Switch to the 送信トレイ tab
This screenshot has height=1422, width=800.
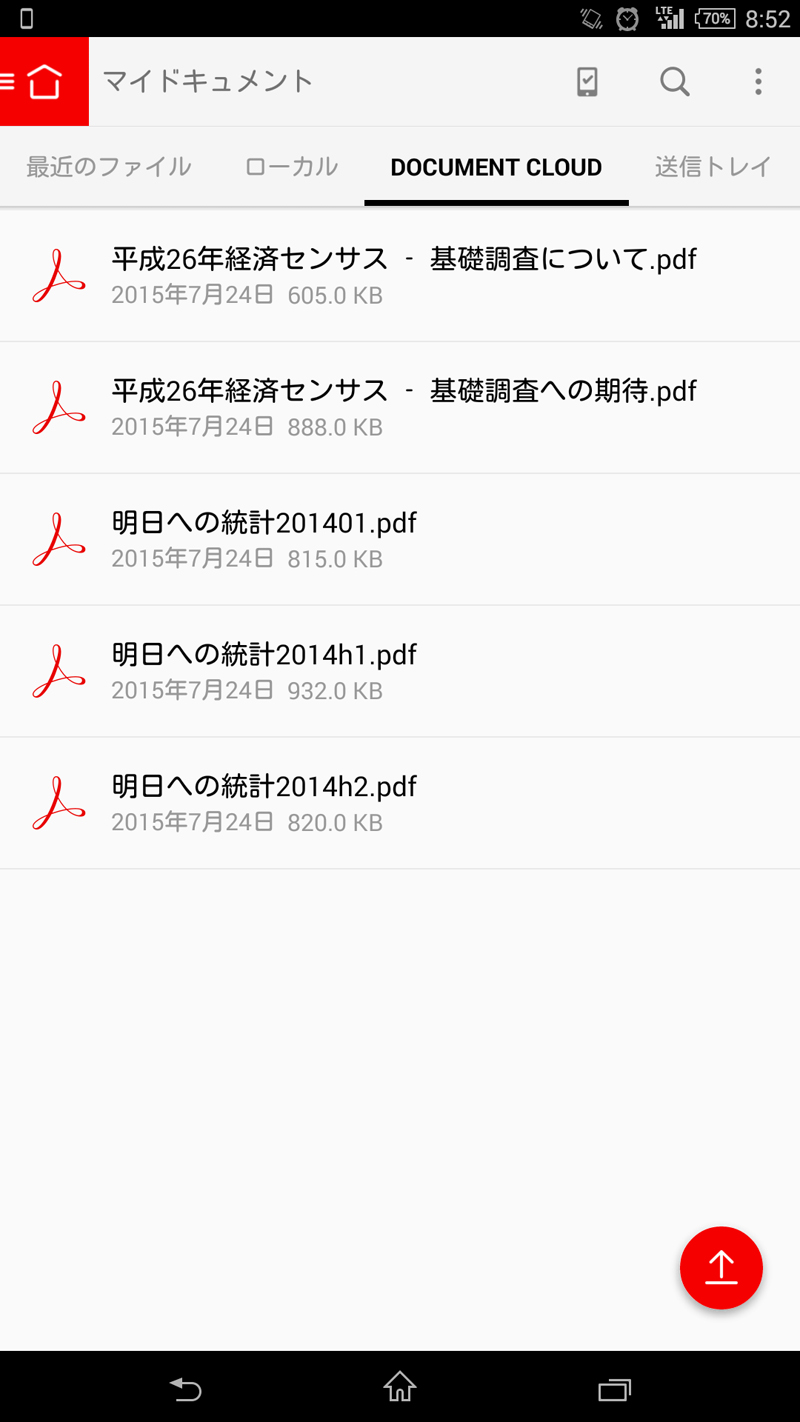coord(713,167)
